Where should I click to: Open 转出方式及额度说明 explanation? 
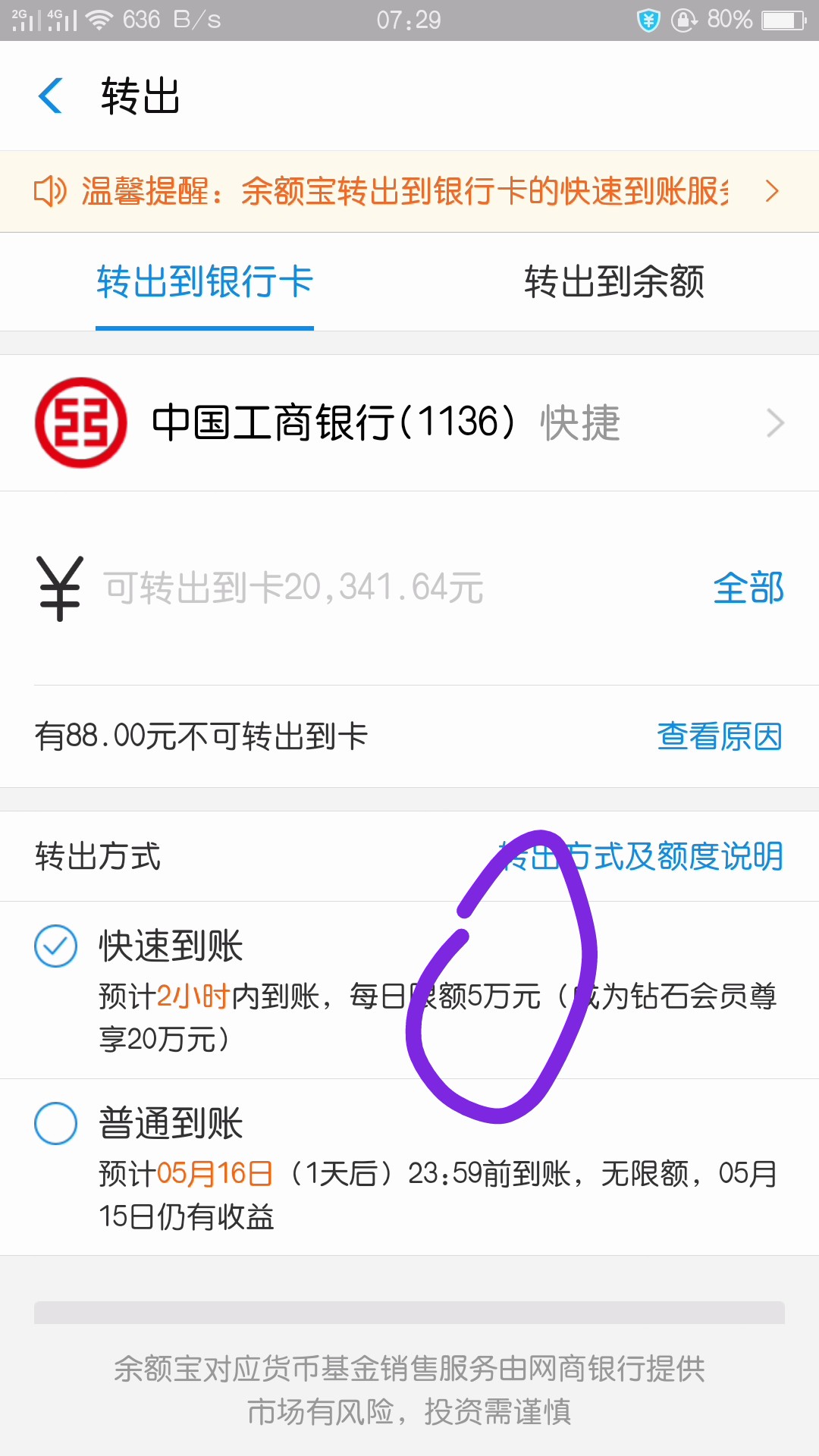click(x=641, y=856)
